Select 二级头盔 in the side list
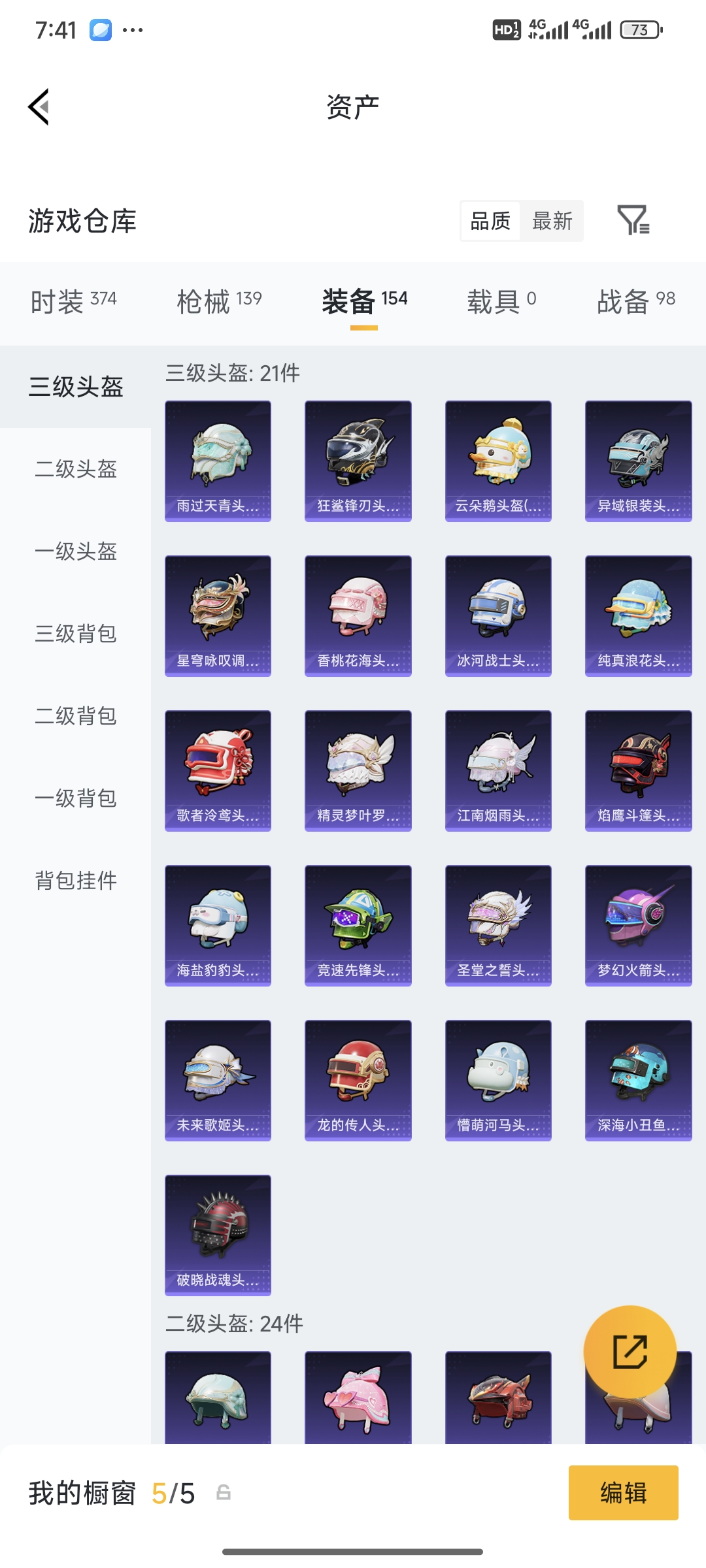Viewport: 706px width, 1568px height. (x=76, y=469)
